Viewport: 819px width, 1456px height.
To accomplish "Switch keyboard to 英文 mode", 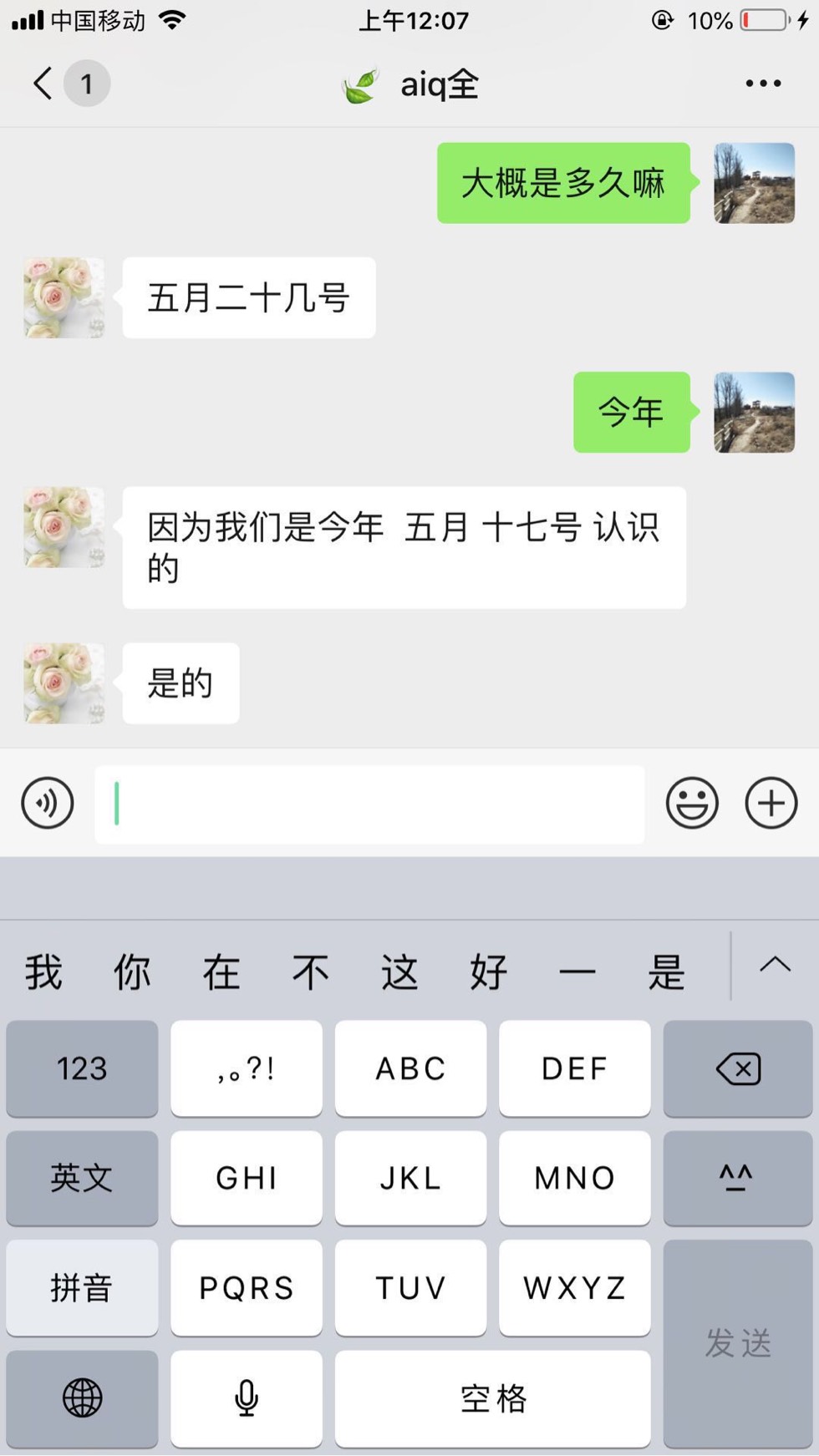I will [x=82, y=1178].
